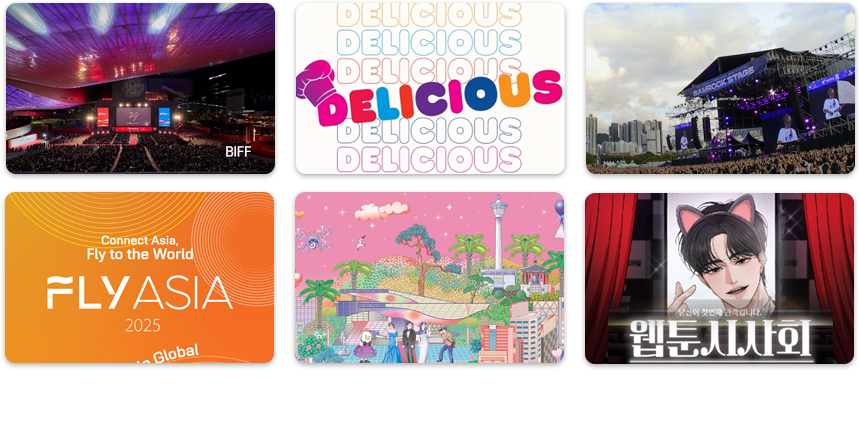This screenshot has width=859, height=426.
Task: Open the BIFF film festival card
Action: click(140, 88)
